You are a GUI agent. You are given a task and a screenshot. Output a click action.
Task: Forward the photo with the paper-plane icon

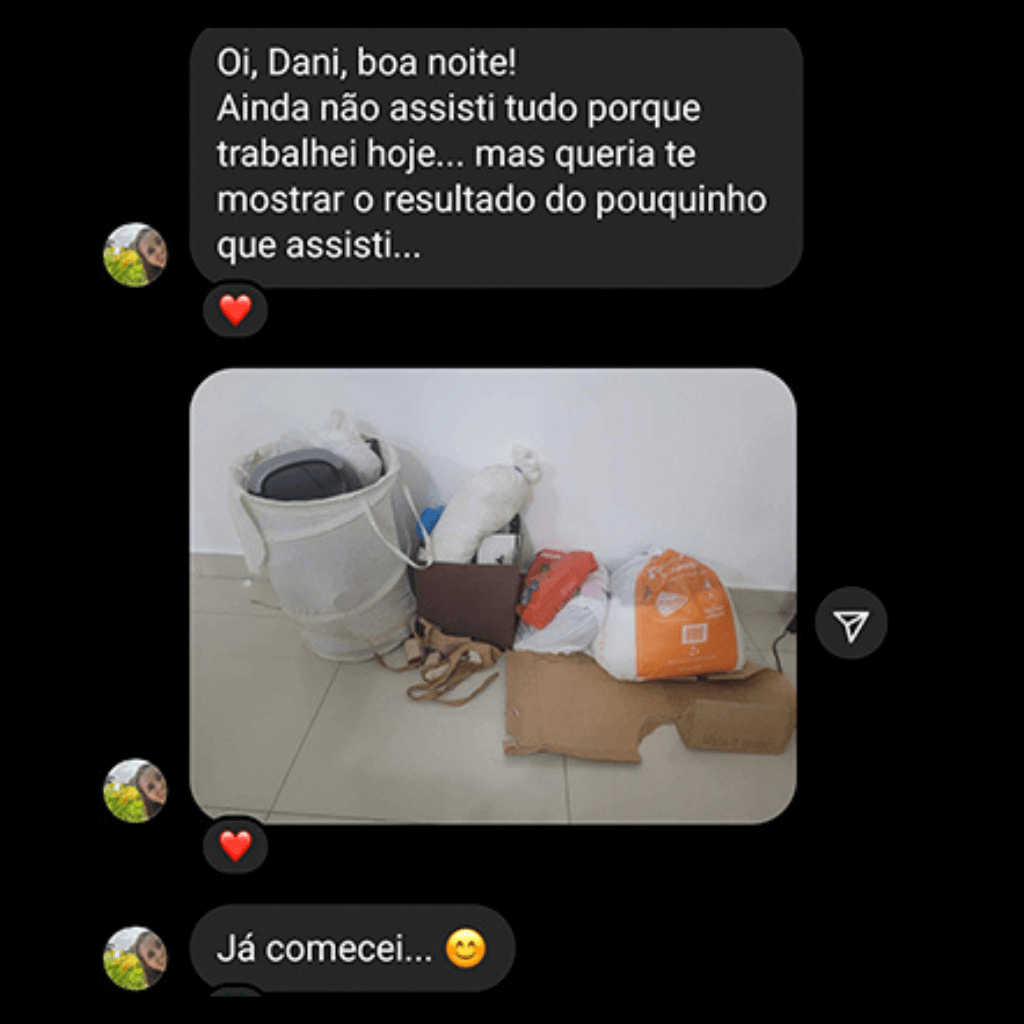click(x=850, y=627)
